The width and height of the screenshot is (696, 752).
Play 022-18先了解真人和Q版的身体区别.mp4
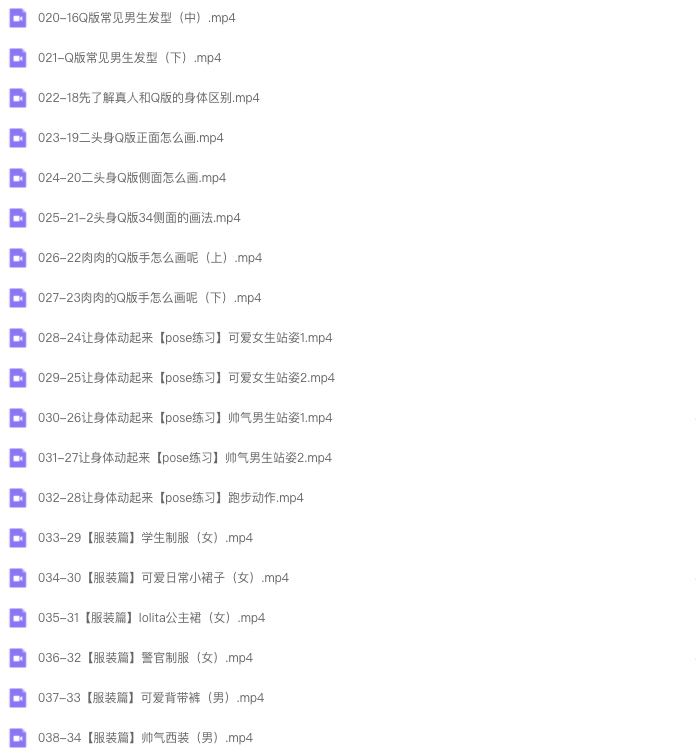click(148, 98)
